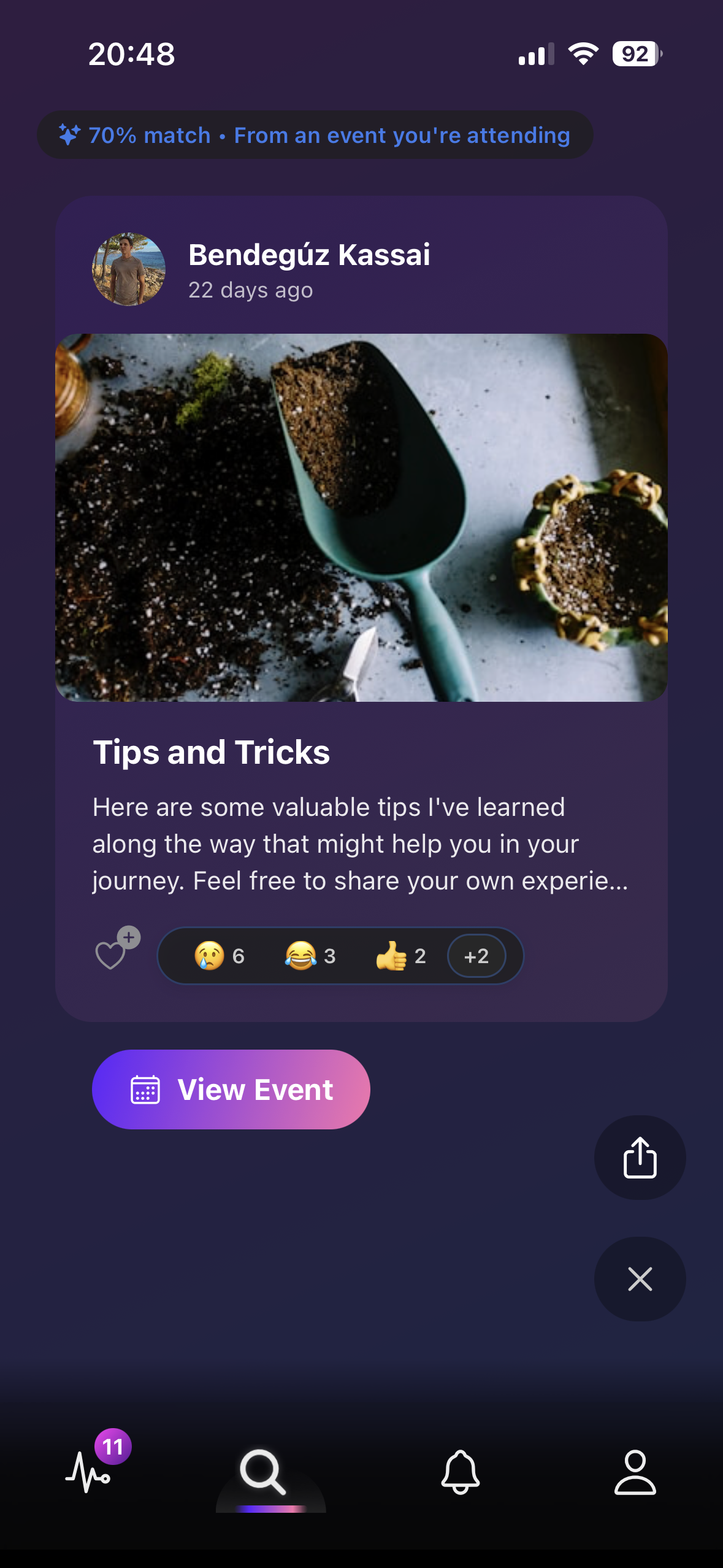Switch to the activity pulse tab
Viewport: 723px width, 1568px height.
pyautogui.click(x=89, y=1471)
